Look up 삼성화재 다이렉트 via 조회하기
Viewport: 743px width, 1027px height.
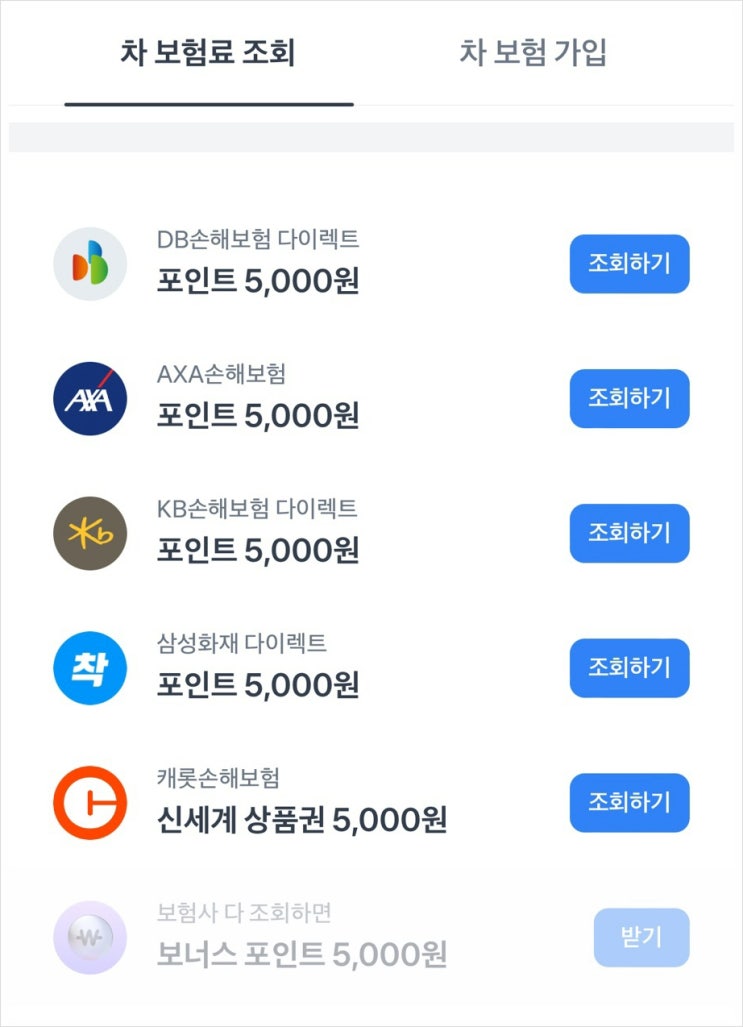coord(629,667)
